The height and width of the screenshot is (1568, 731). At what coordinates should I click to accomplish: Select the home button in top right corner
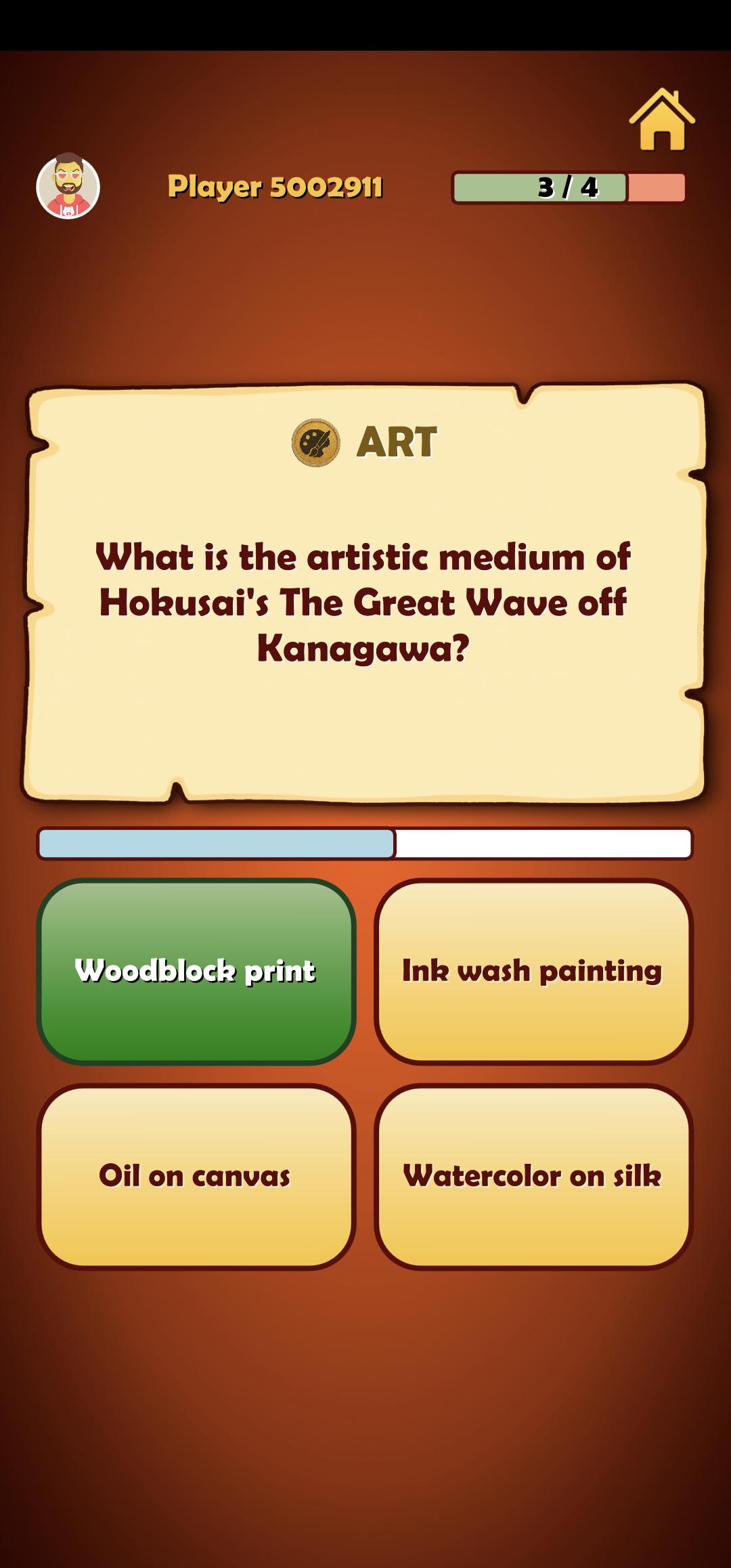coord(662,121)
